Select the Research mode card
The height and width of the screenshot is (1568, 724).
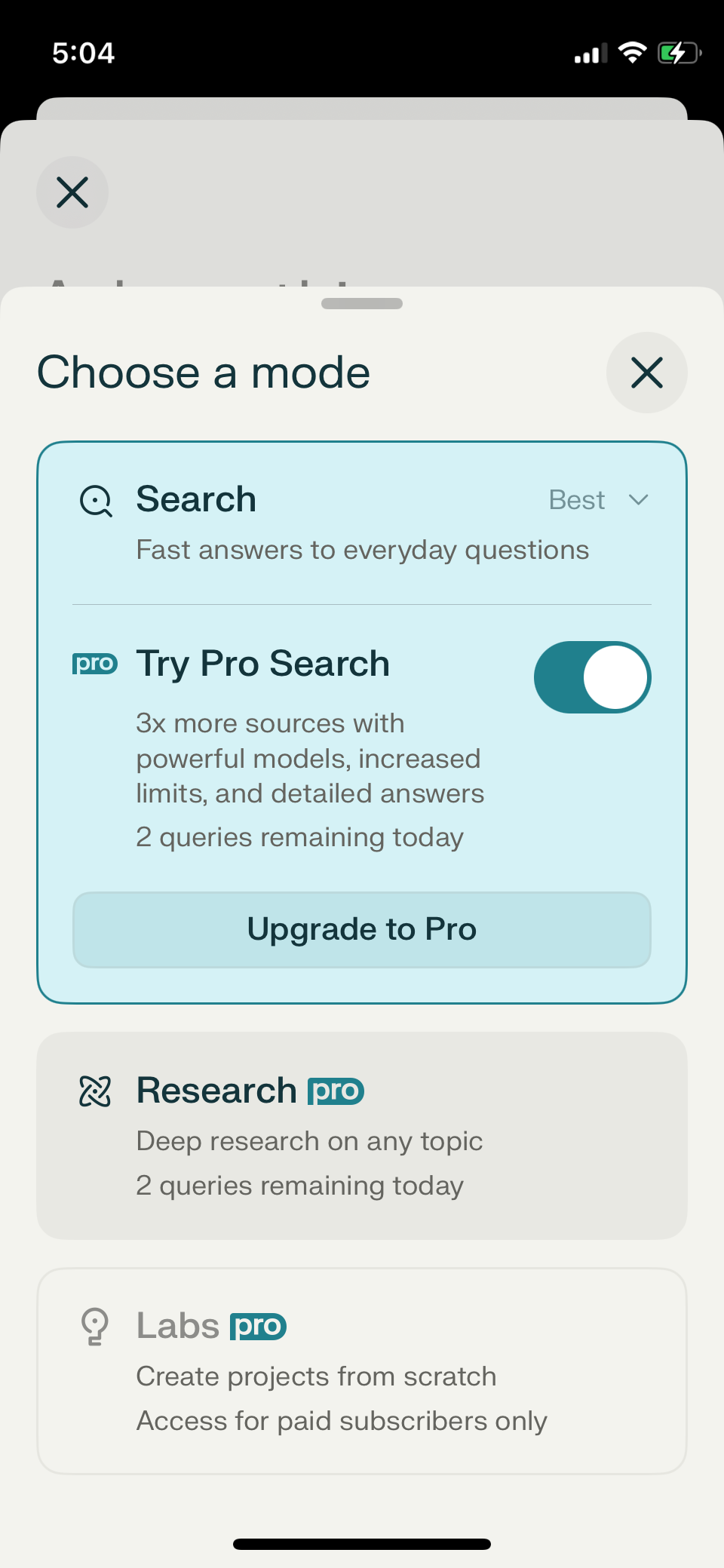[x=362, y=1136]
